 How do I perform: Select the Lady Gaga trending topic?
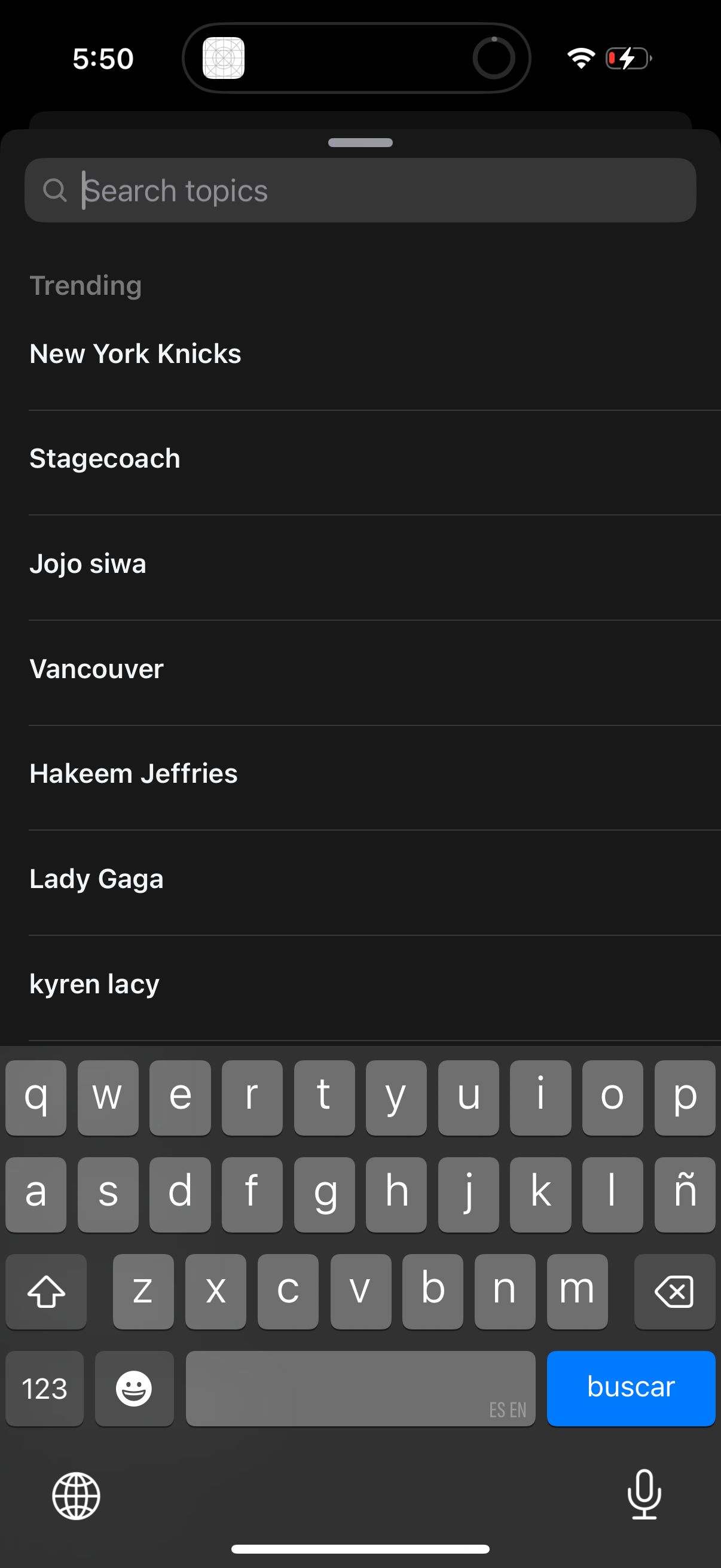point(96,878)
